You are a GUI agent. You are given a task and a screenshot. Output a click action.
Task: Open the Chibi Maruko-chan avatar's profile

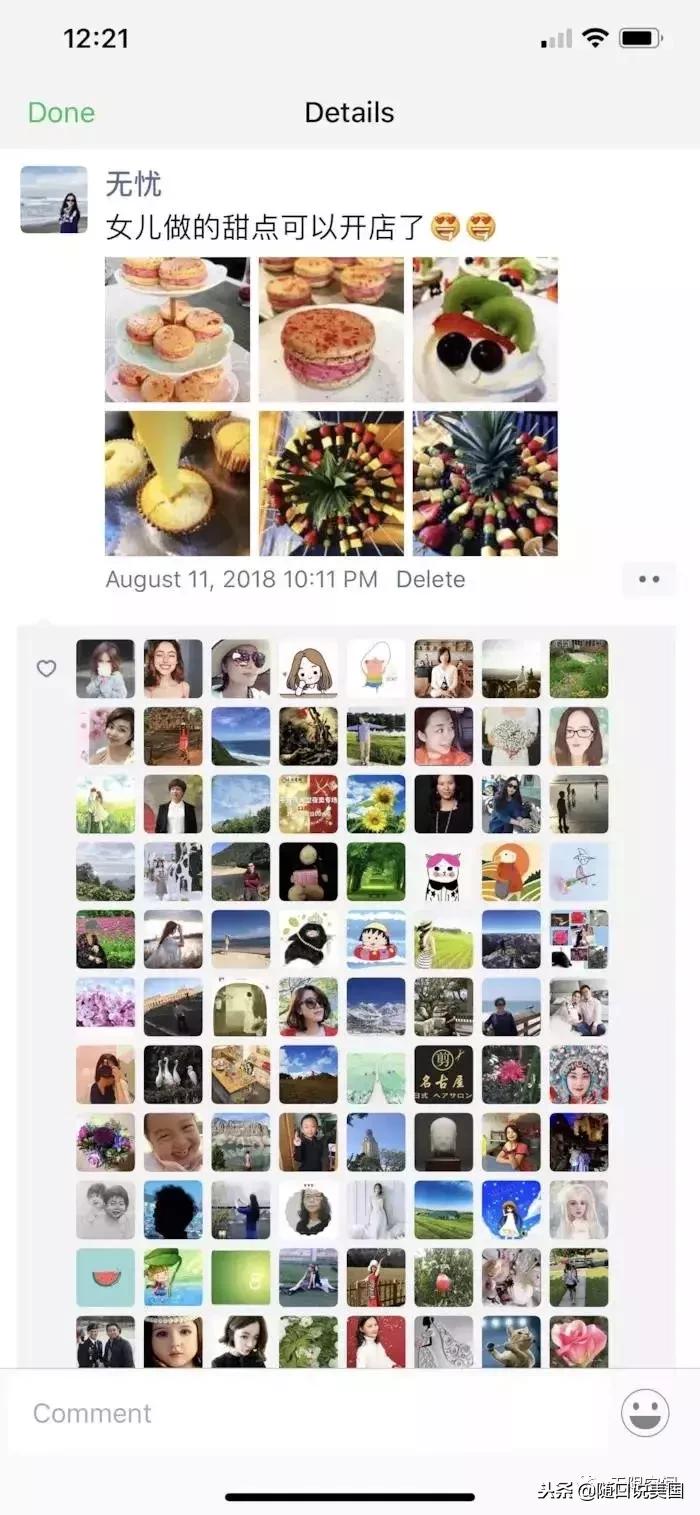[x=376, y=939]
